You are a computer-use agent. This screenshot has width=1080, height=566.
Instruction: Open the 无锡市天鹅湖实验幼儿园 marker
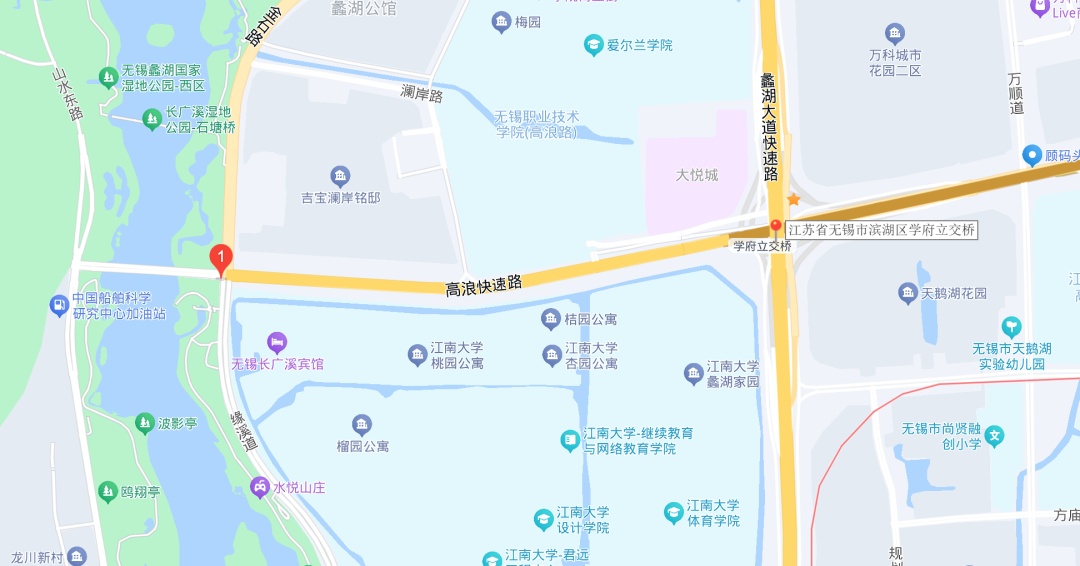pos(1012,327)
